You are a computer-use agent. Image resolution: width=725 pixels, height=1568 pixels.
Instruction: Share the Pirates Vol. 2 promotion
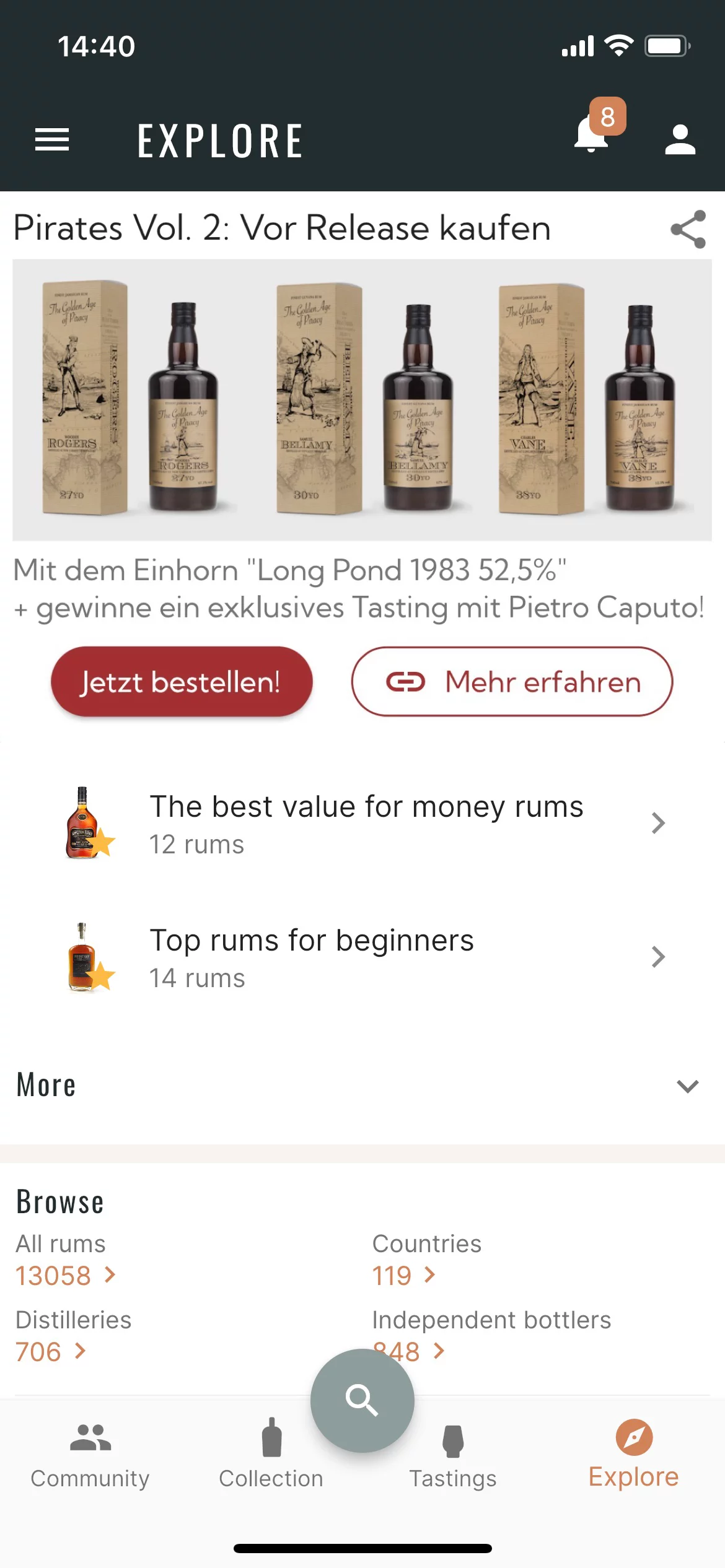(688, 229)
